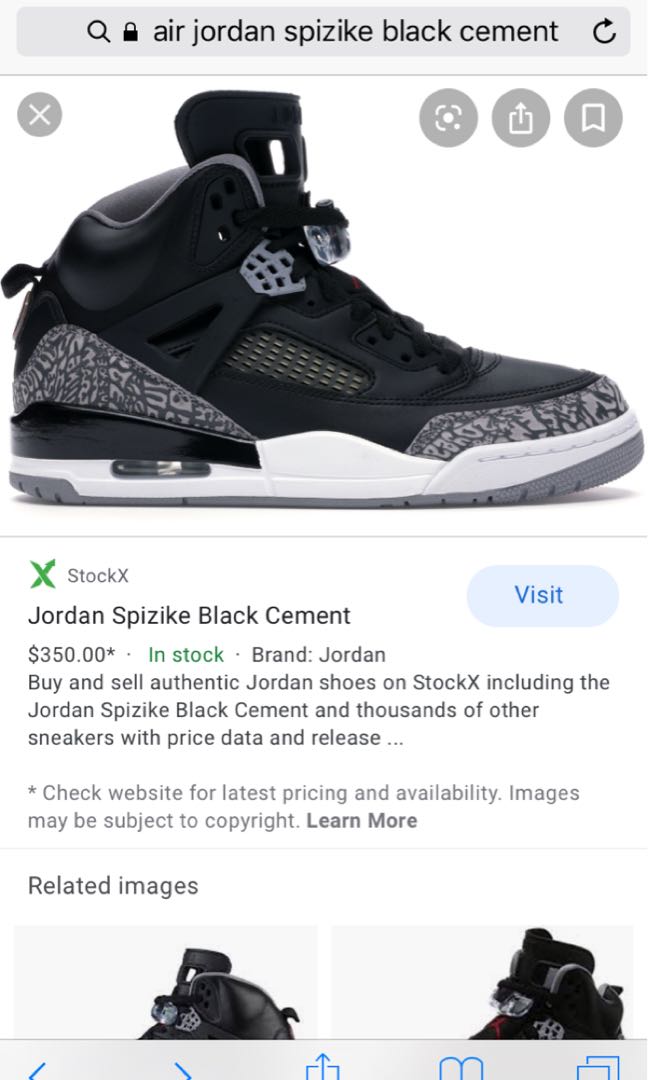Viewport: 648px width, 1080px height.
Task: Save the image to collections
Action: click(593, 118)
